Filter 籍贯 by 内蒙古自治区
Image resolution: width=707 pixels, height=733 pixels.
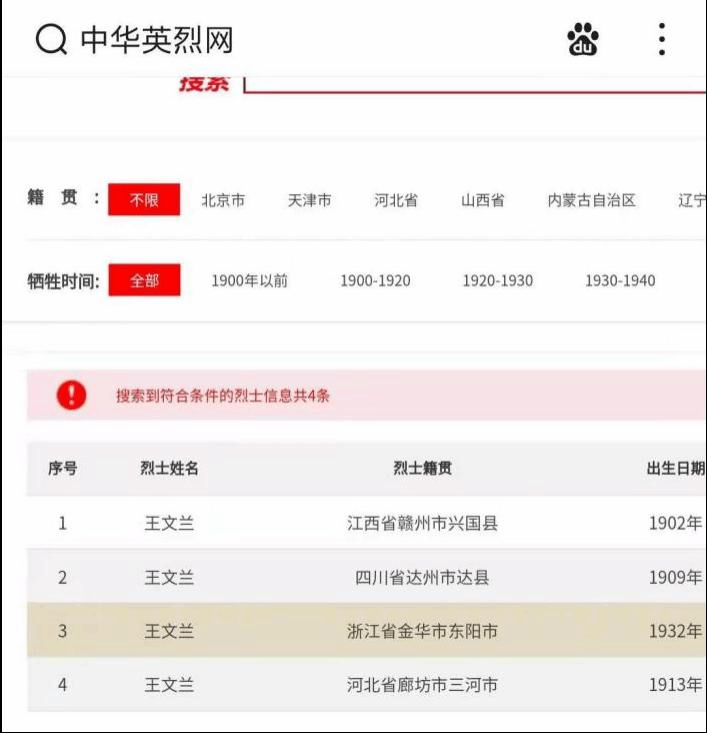point(591,200)
